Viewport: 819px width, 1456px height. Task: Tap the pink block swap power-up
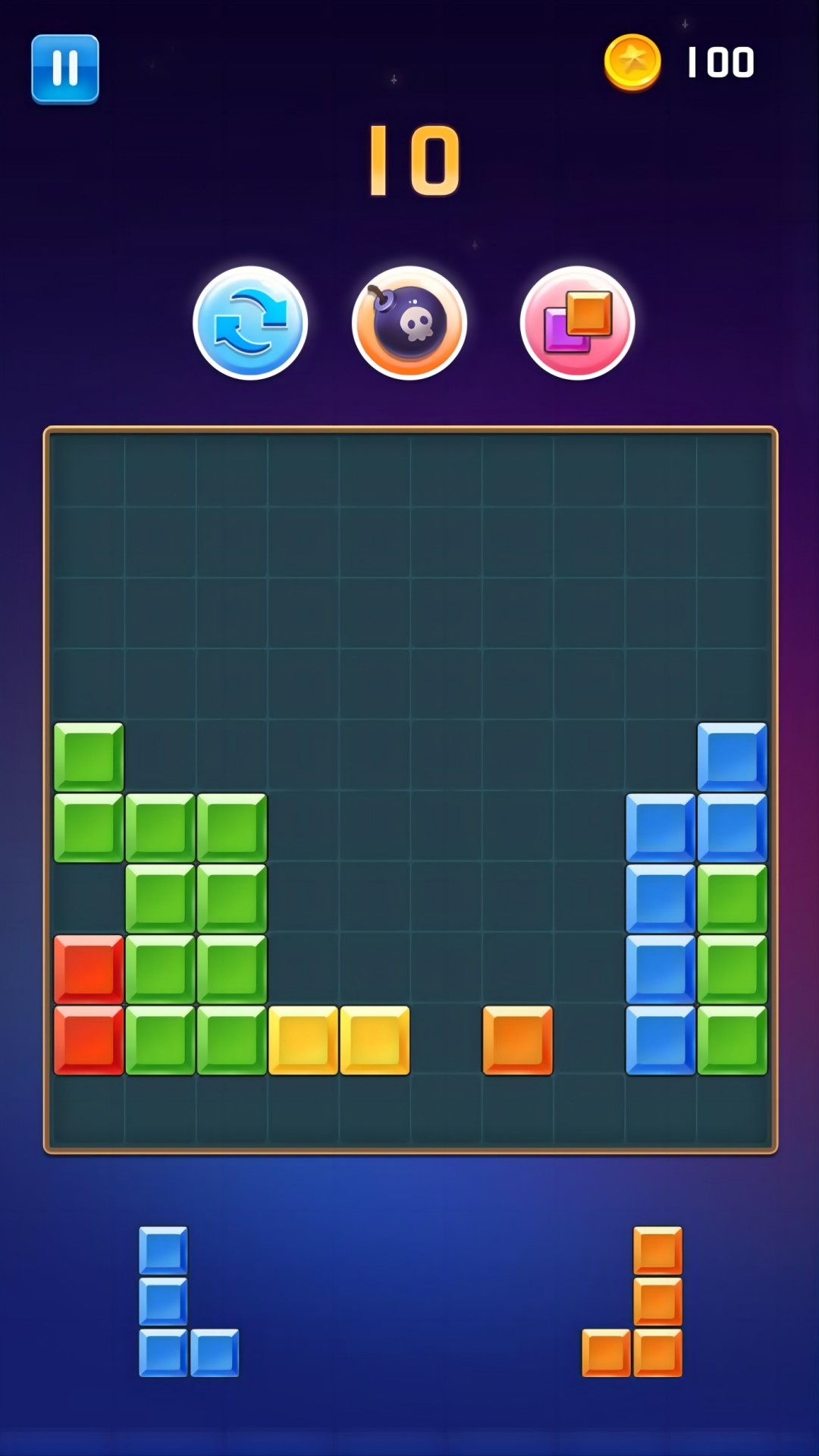pos(578,323)
